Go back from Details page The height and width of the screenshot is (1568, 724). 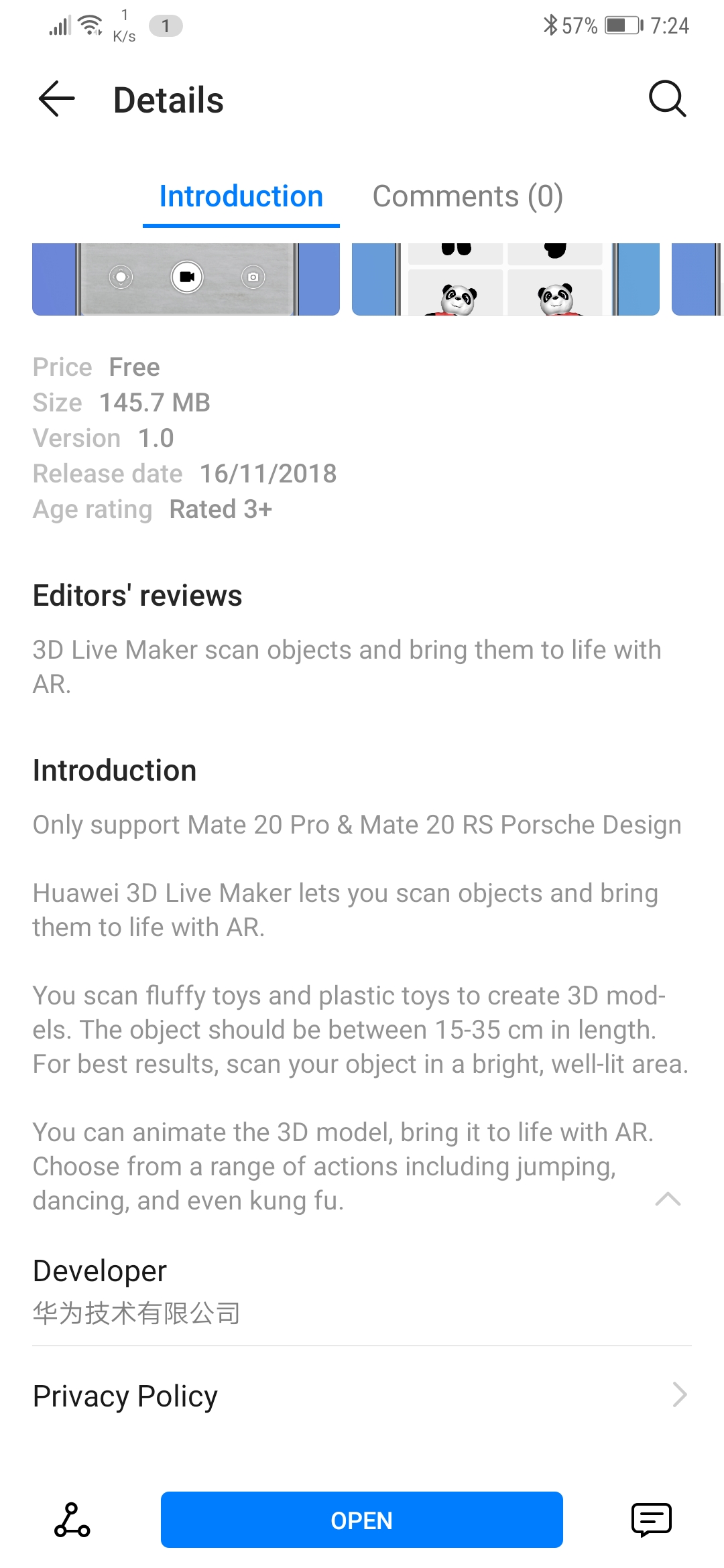click(x=57, y=99)
